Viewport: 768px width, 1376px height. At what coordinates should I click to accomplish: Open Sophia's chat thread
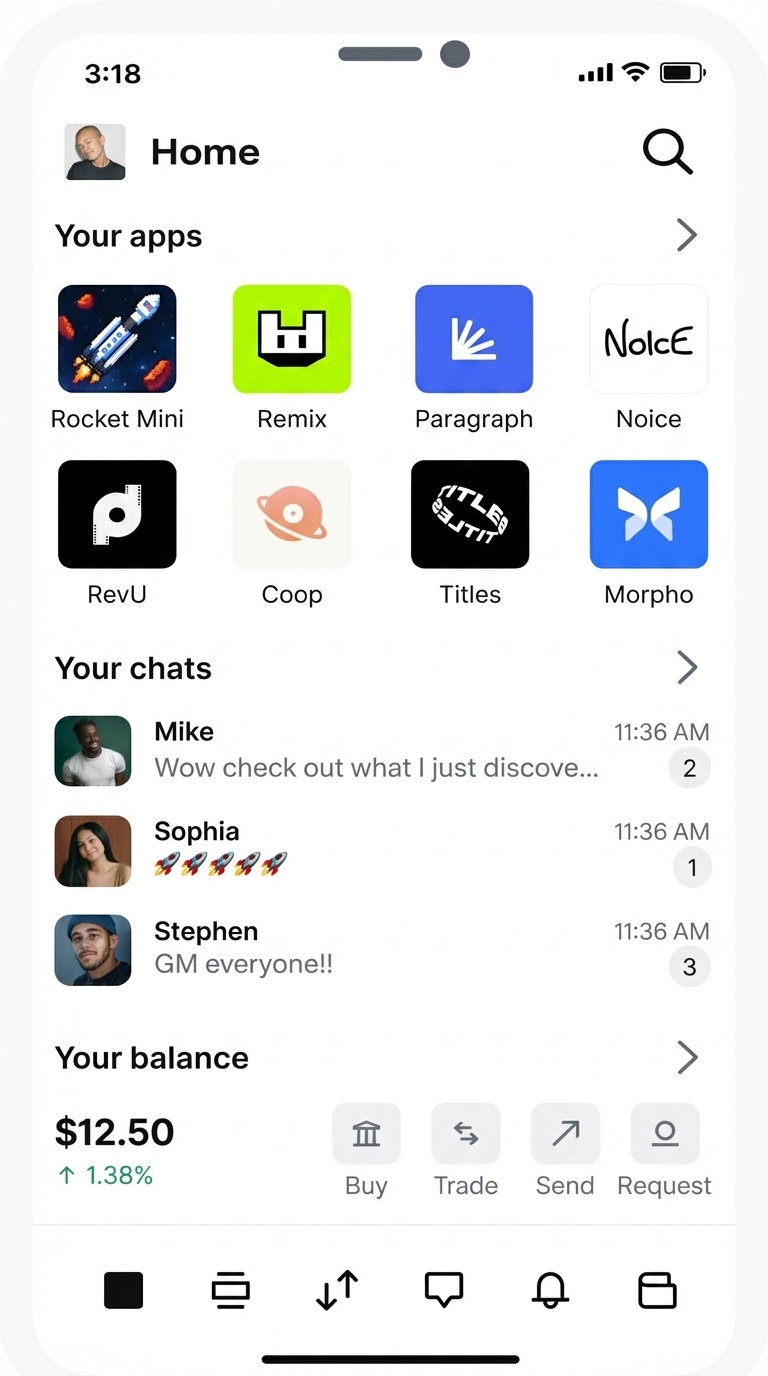click(380, 850)
